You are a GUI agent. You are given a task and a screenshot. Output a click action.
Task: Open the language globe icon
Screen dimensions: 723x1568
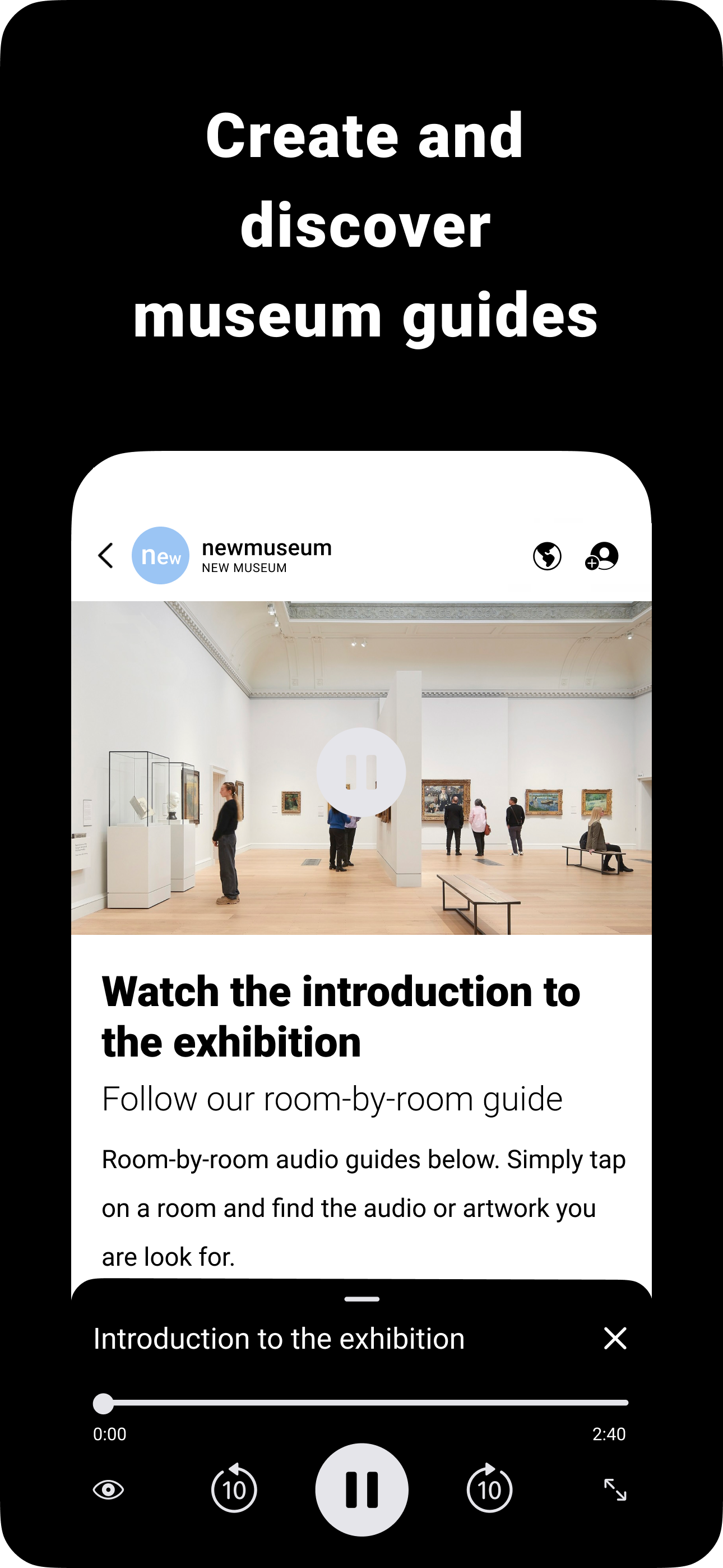[546, 556]
